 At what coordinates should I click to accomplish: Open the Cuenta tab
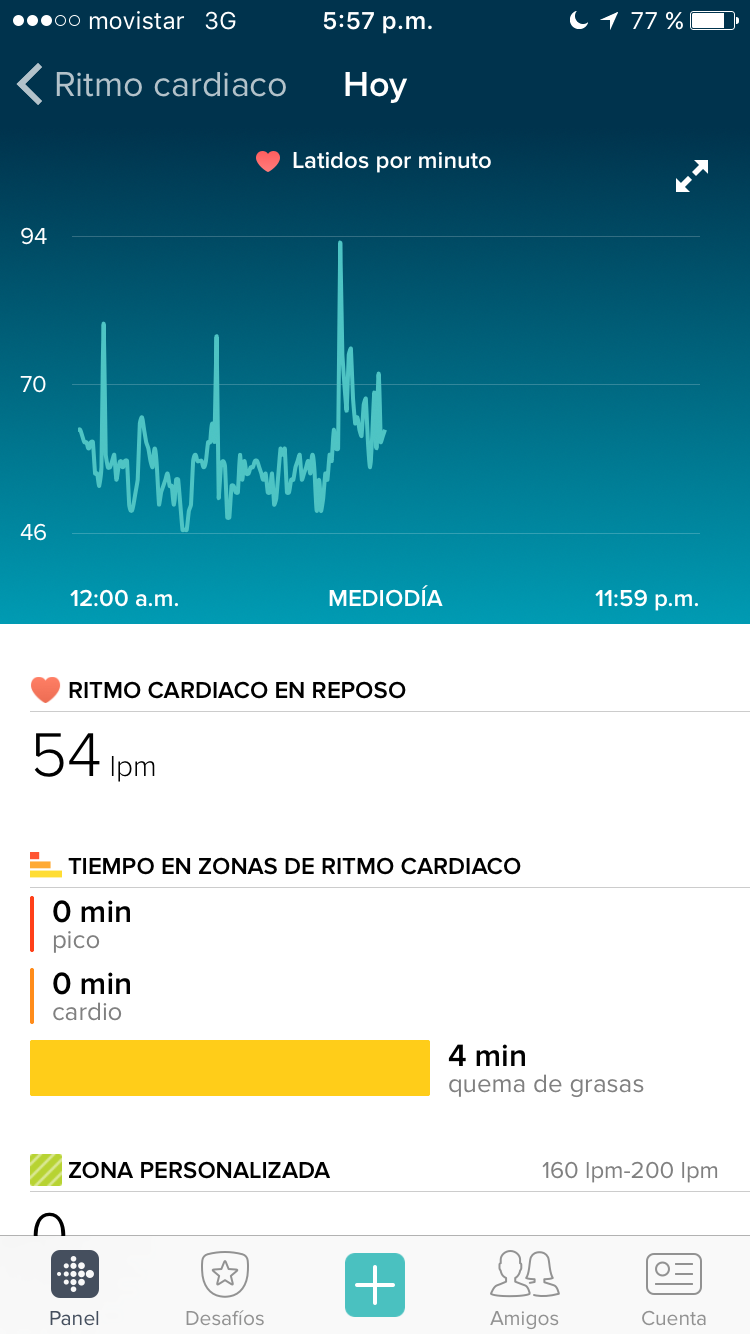point(674,1287)
